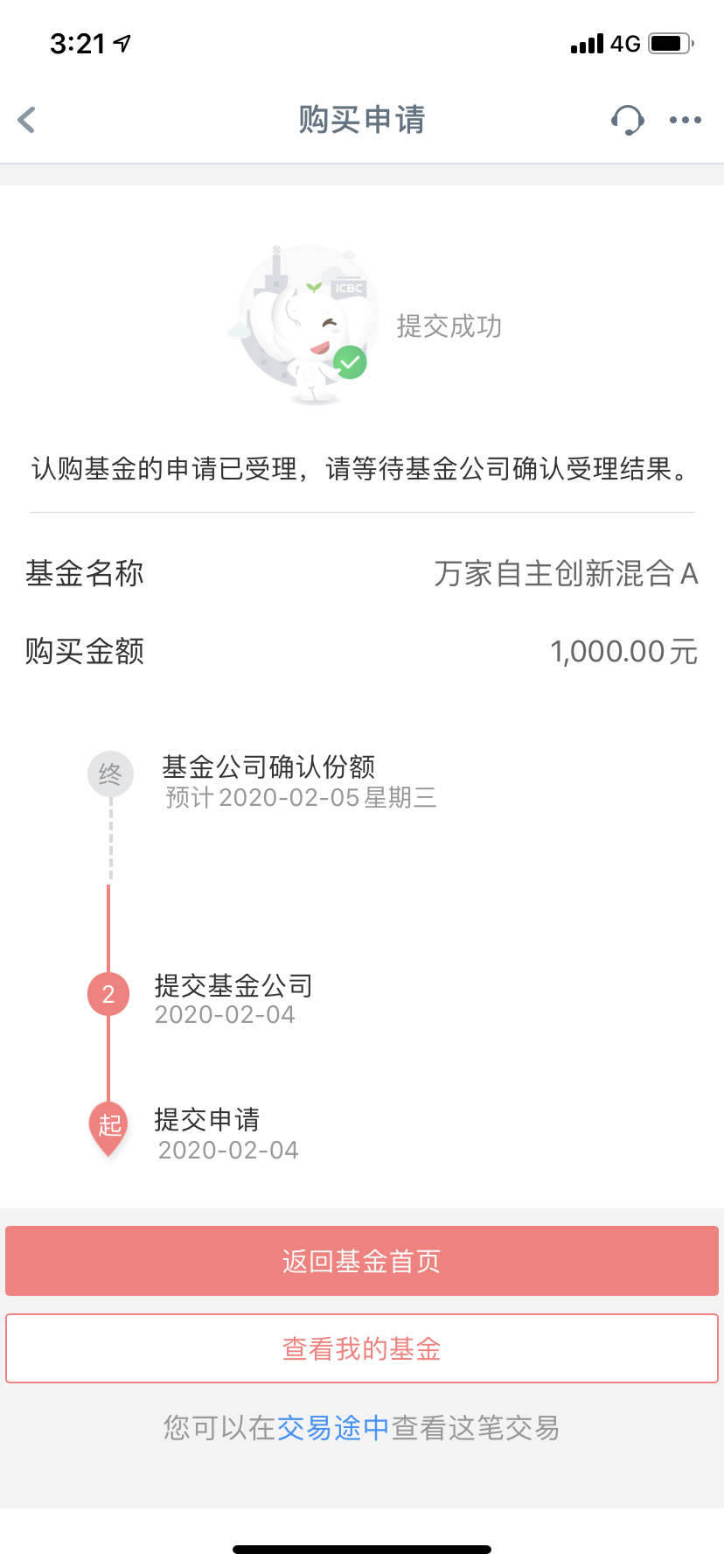
Task: Open the more options ellipsis icon
Action: pos(685,120)
